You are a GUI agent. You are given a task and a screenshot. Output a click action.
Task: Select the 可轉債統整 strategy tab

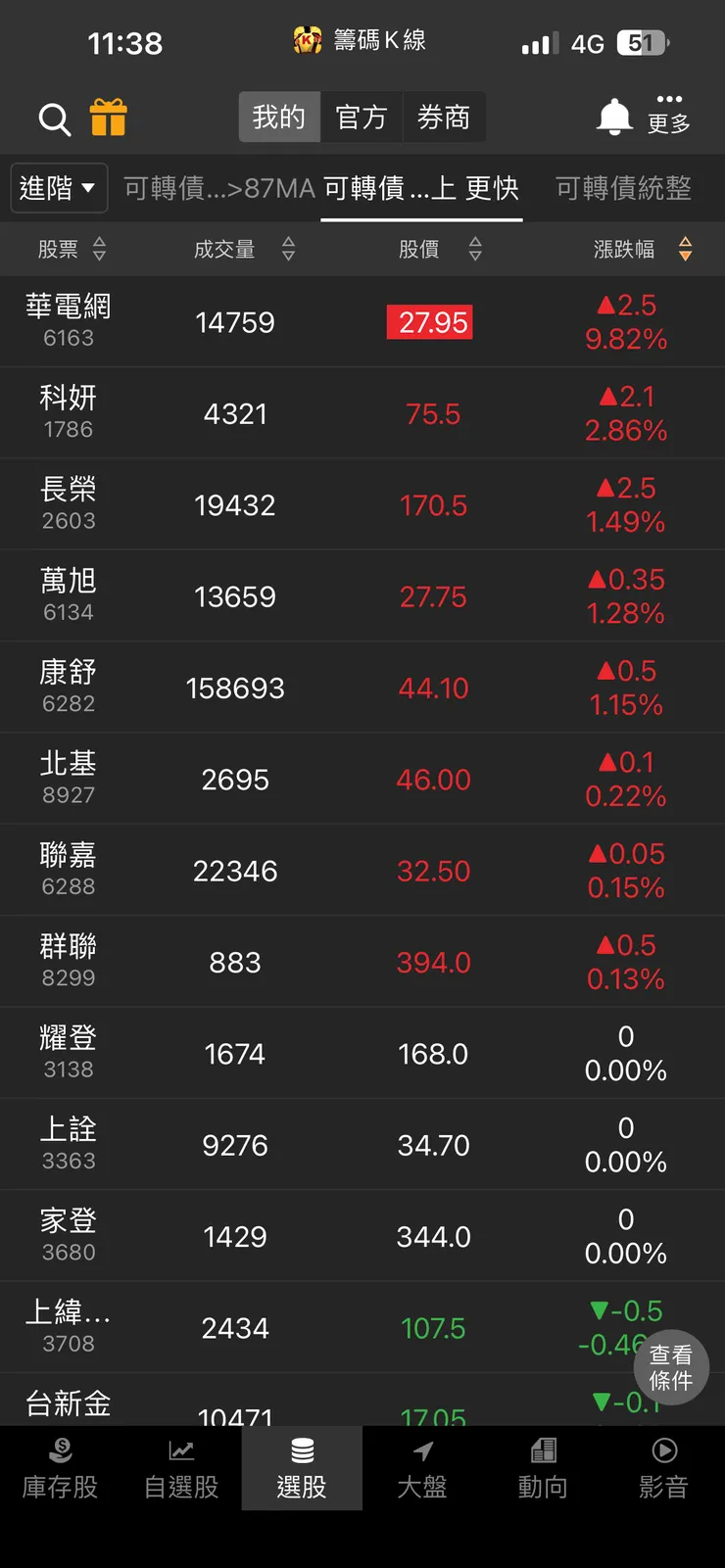click(x=621, y=187)
